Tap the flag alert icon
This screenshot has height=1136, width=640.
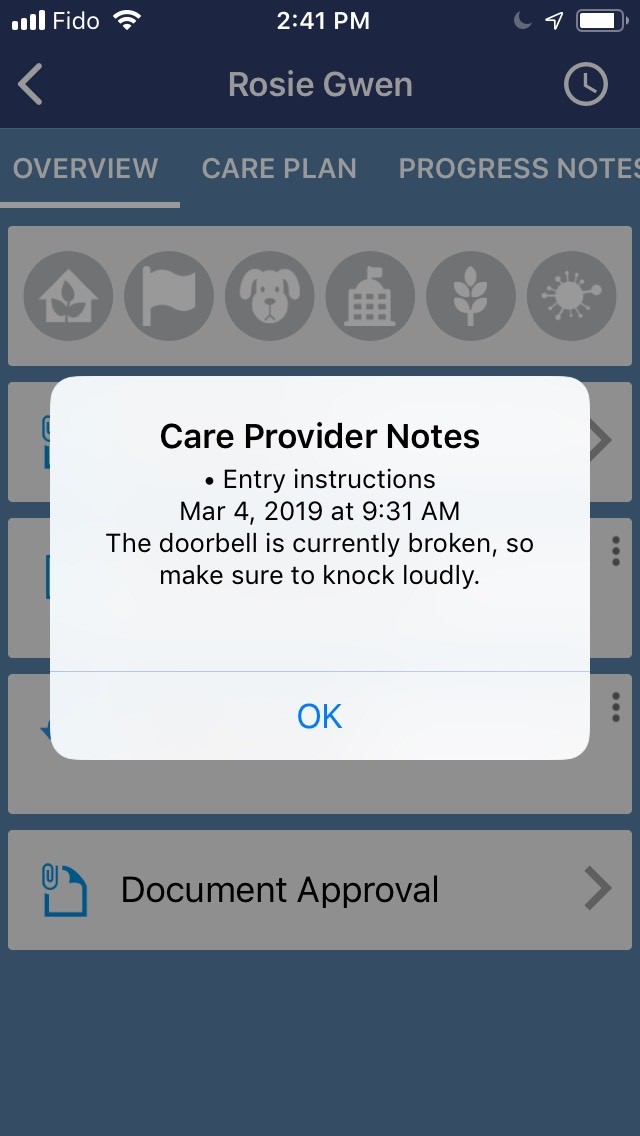tap(169, 296)
